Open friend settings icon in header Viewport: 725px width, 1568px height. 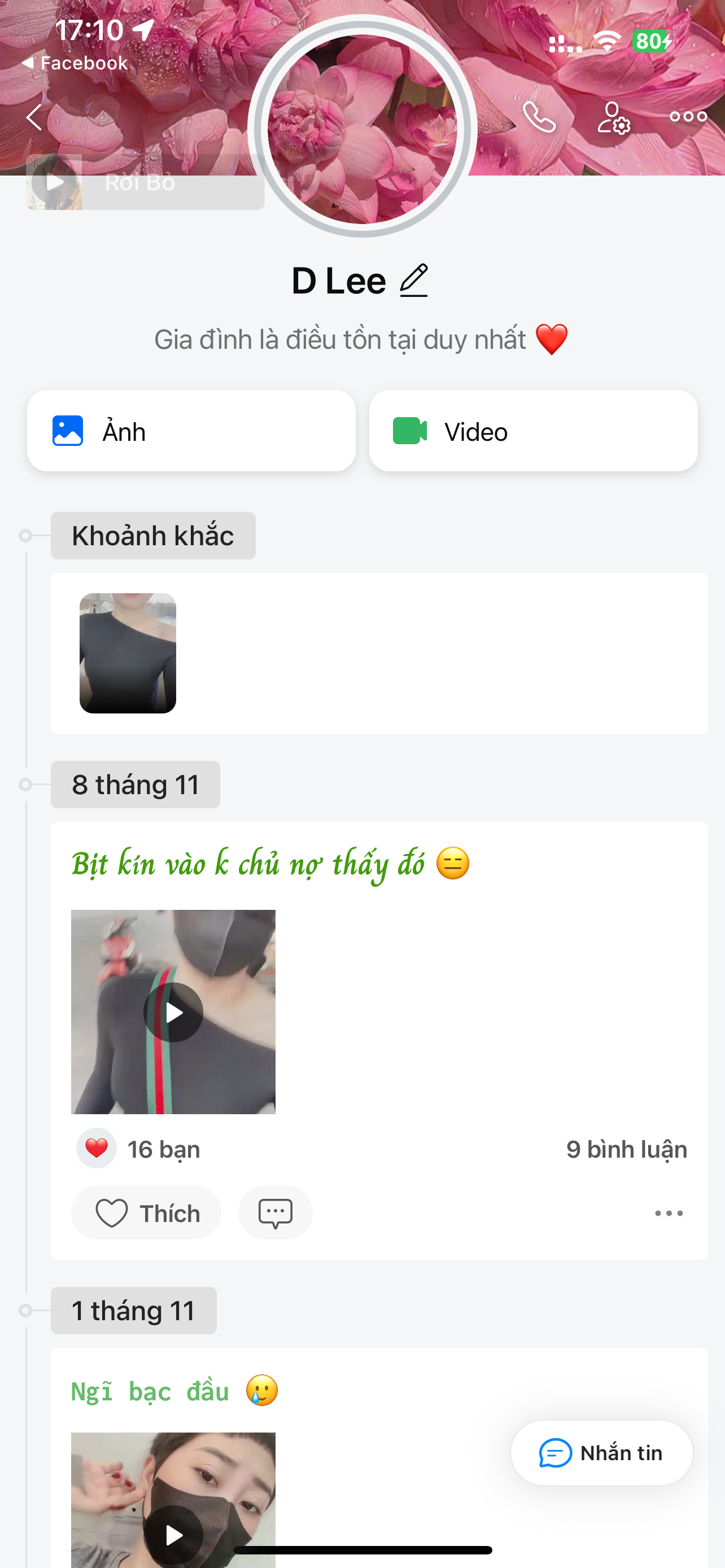[613, 117]
